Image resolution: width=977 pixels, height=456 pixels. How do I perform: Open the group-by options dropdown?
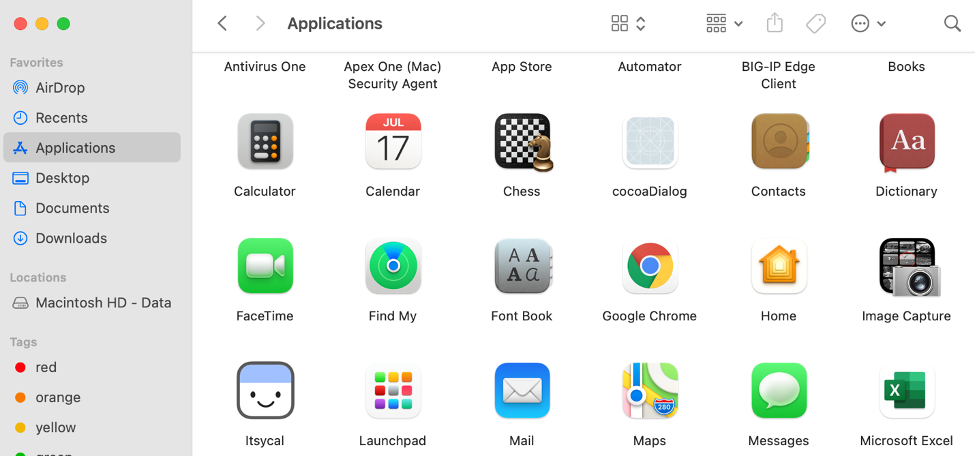pos(724,23)
